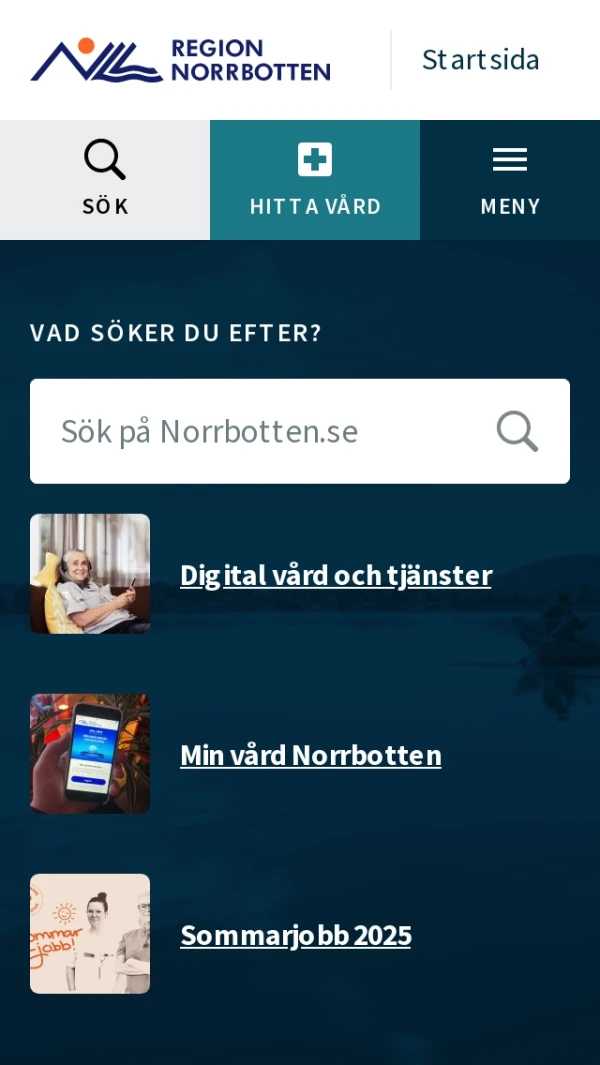Tap the Sommarjobb picture thumbnail

point(90,934)
